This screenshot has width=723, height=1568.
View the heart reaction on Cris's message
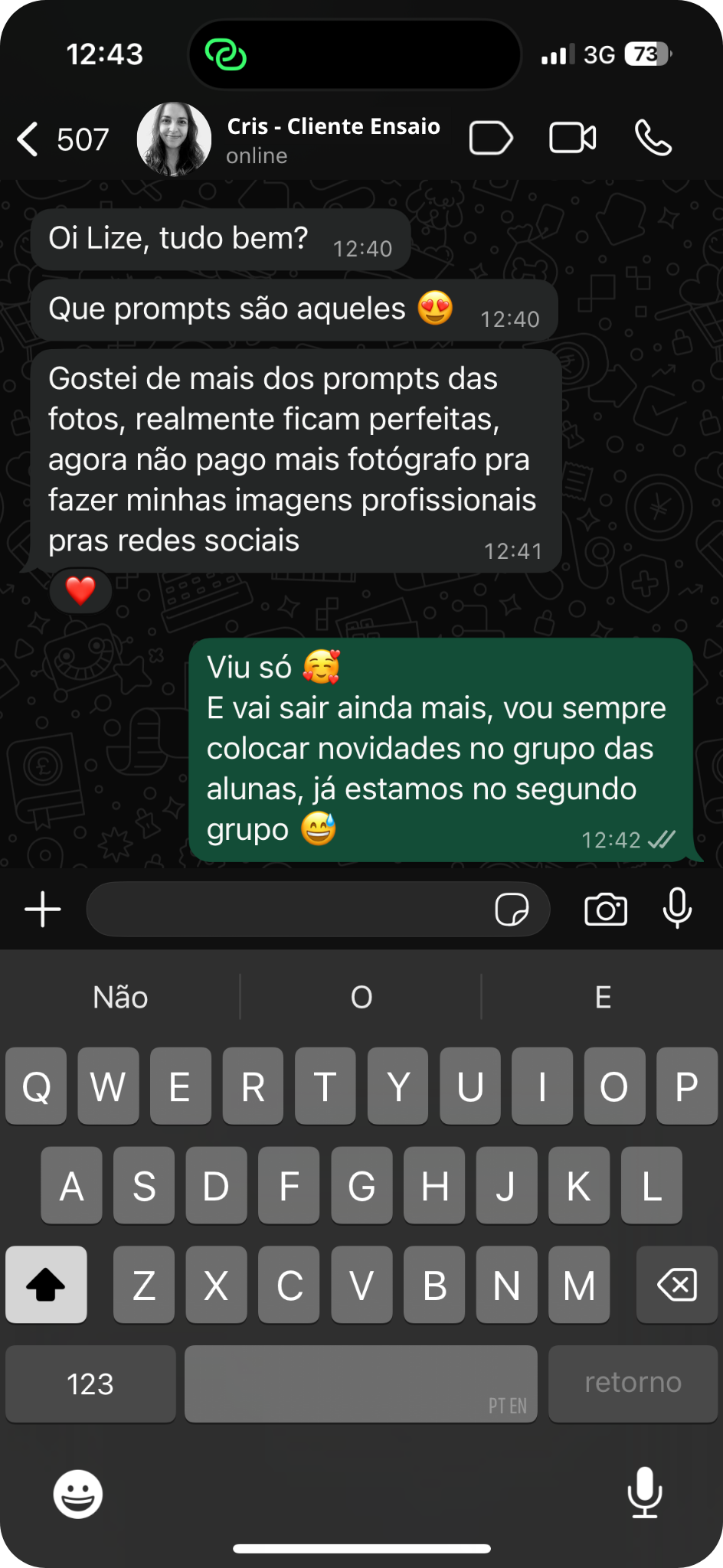click(x=80, y=591)
